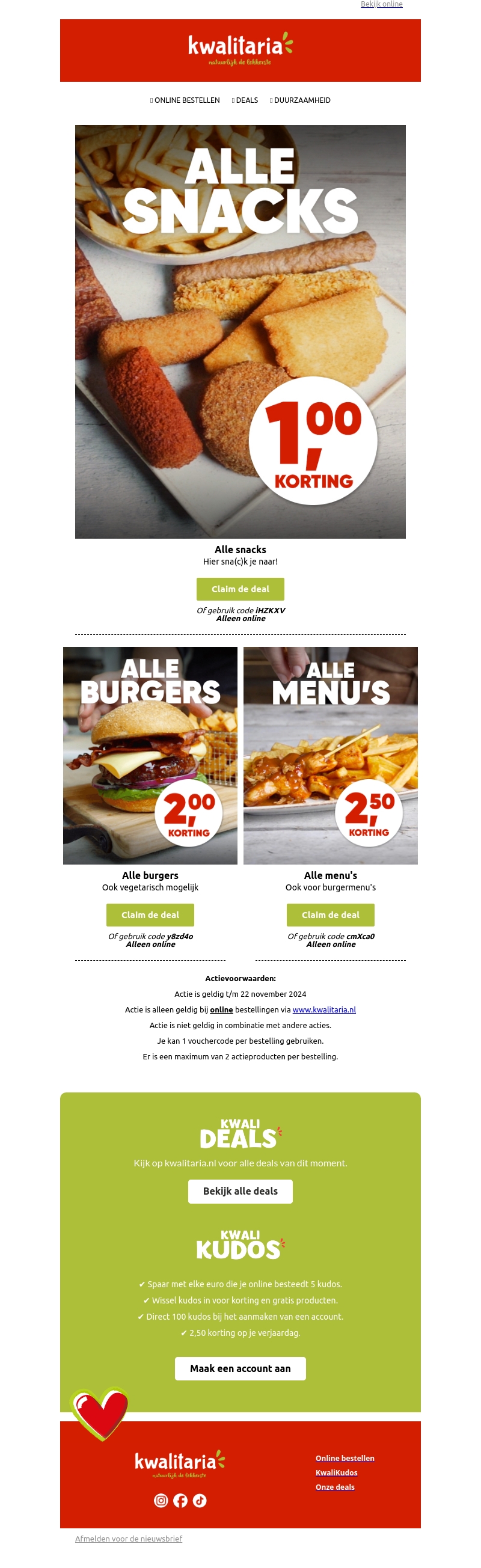Open the Duurzaamheid menu item
The image size is (481, 1568).
pos(301,100)
